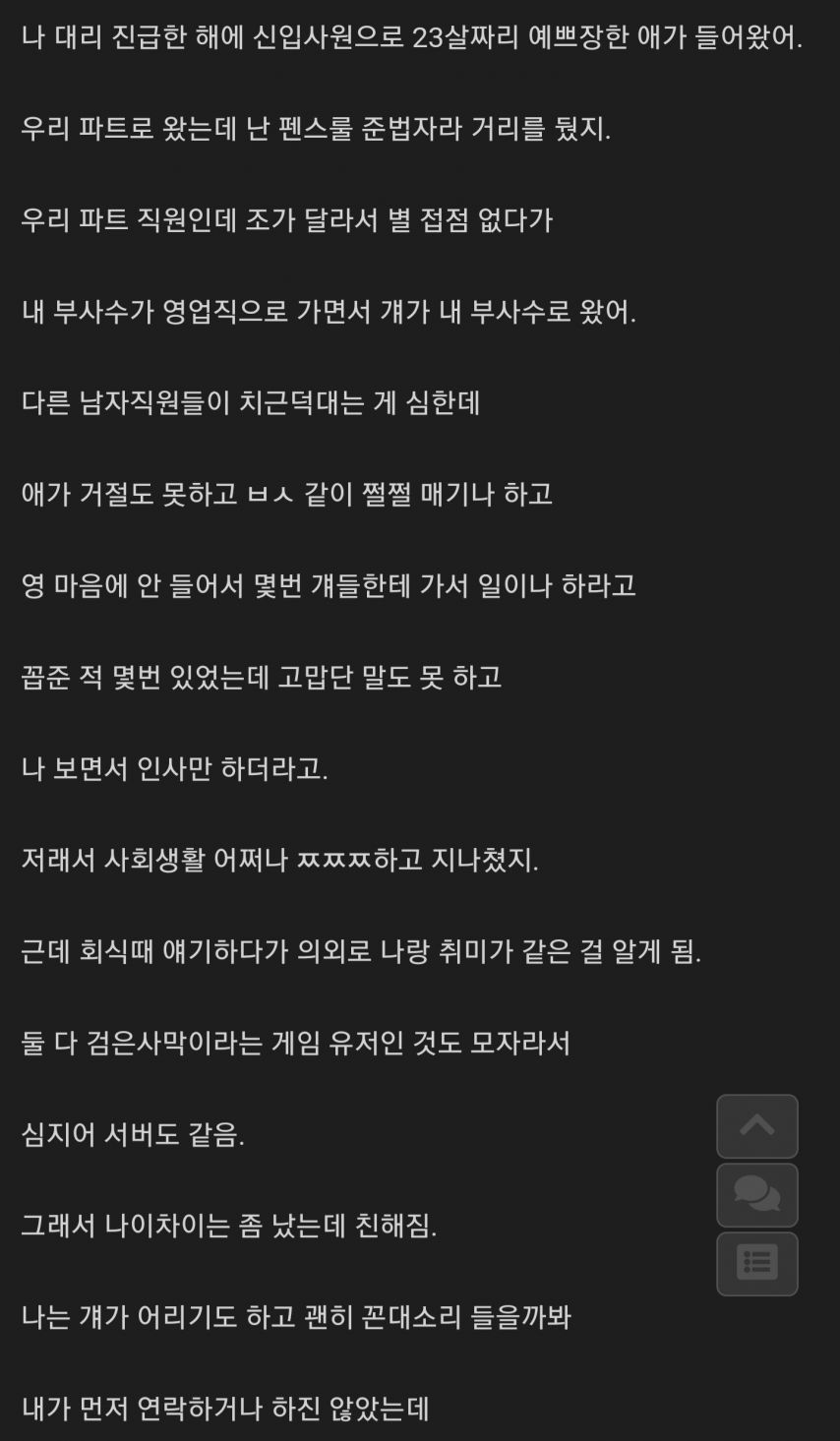The height and width of the screenshot is (1441, 840).
Task: Jump to top with the up-arrow button
Action: pos(756,1125)
